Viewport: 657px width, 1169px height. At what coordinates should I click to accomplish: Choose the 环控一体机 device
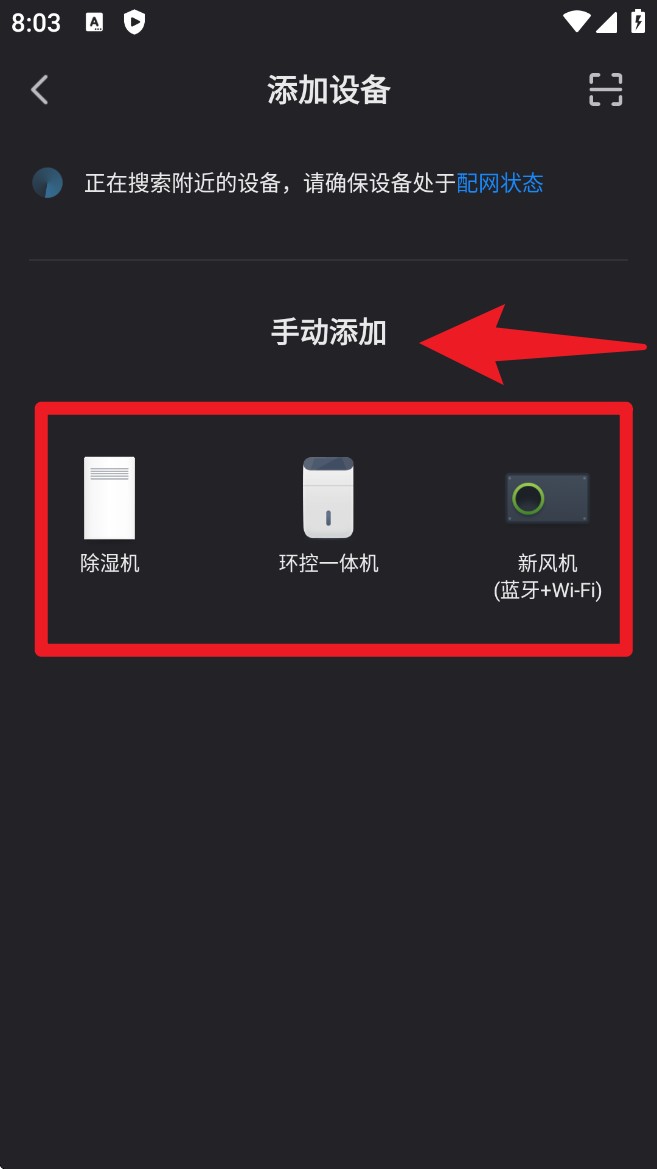coord(328,513)
